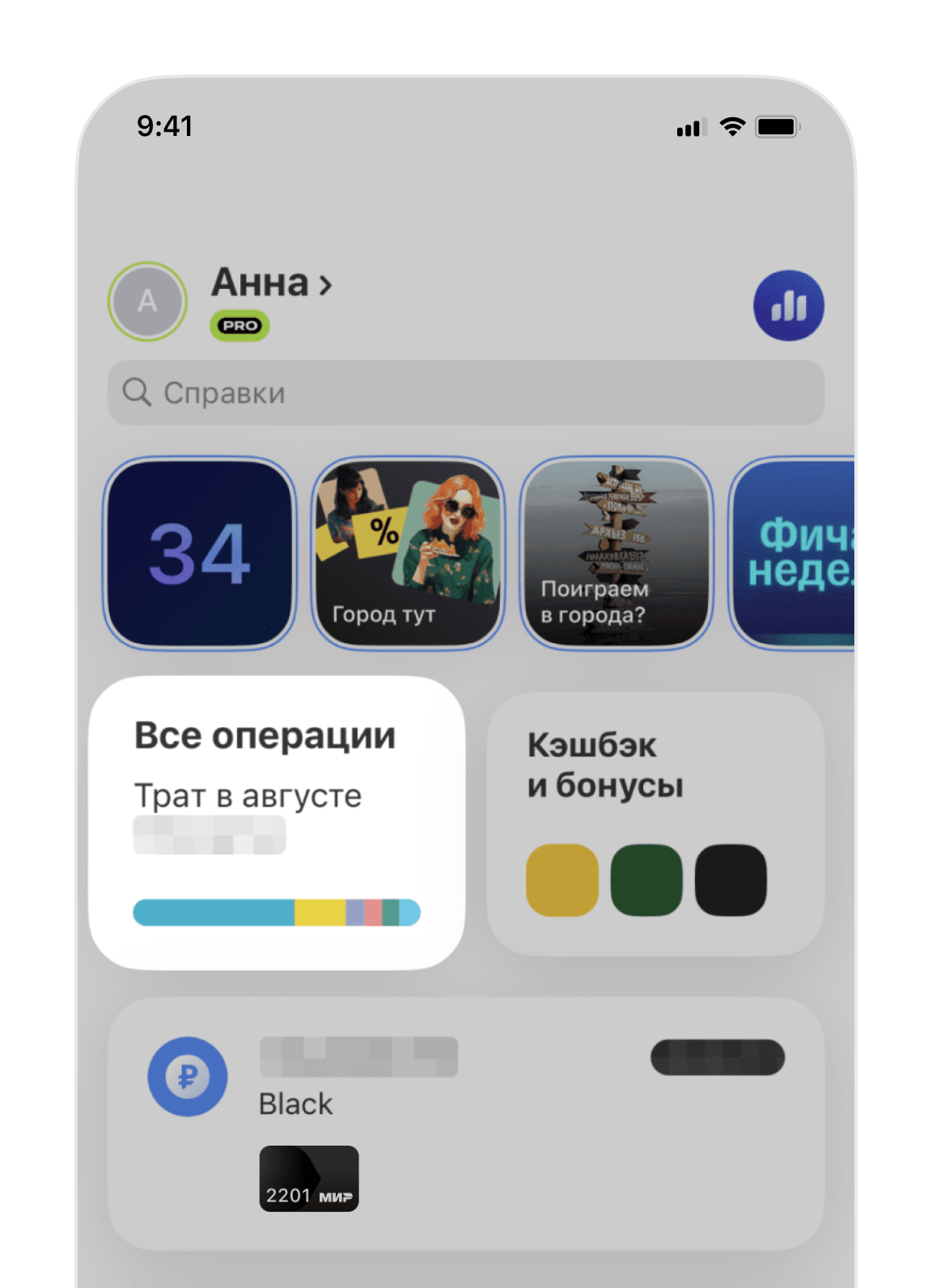The height and width of the screenshot is (1288, 932).
Task: Open Анна's profile
Action: [x=271, y=284]
